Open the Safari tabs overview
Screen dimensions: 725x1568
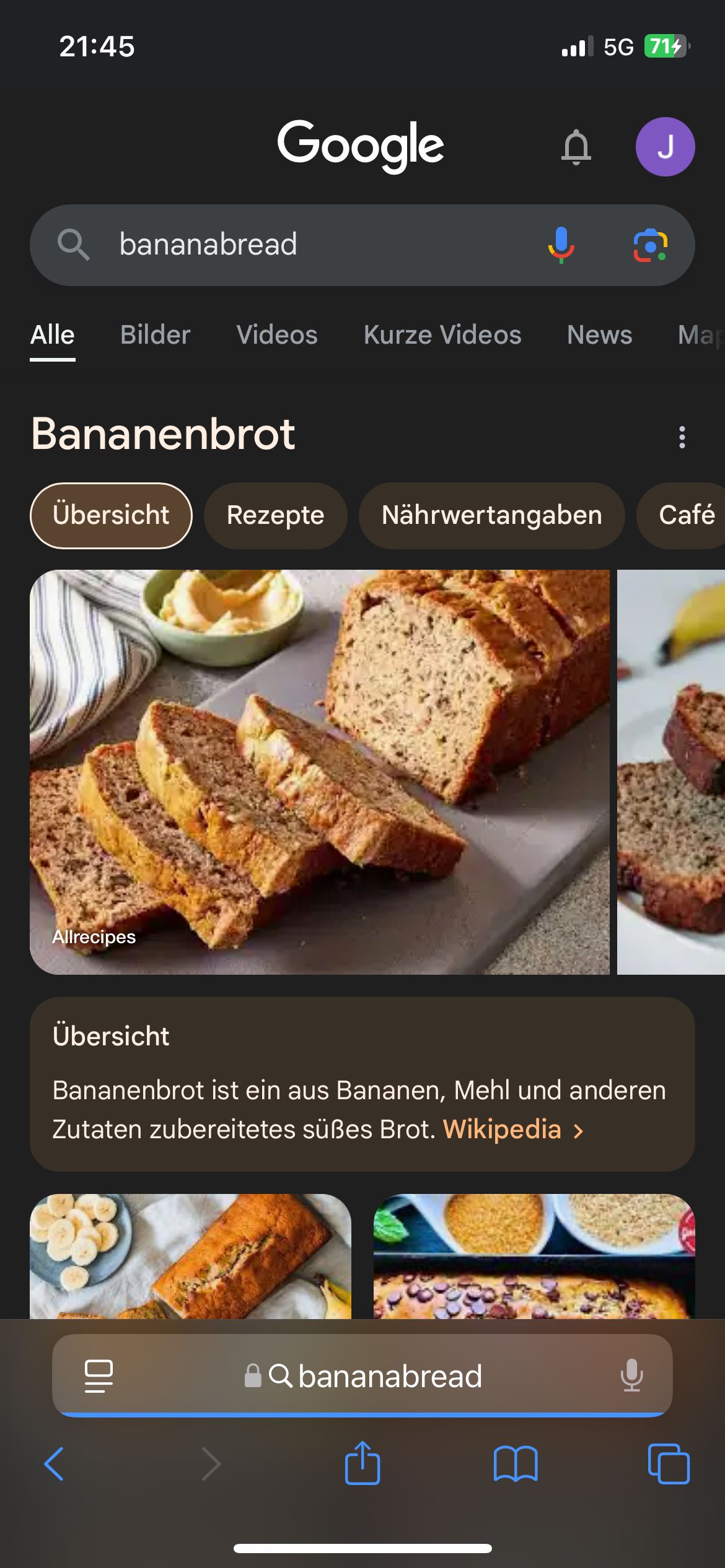coord(668,1464)
